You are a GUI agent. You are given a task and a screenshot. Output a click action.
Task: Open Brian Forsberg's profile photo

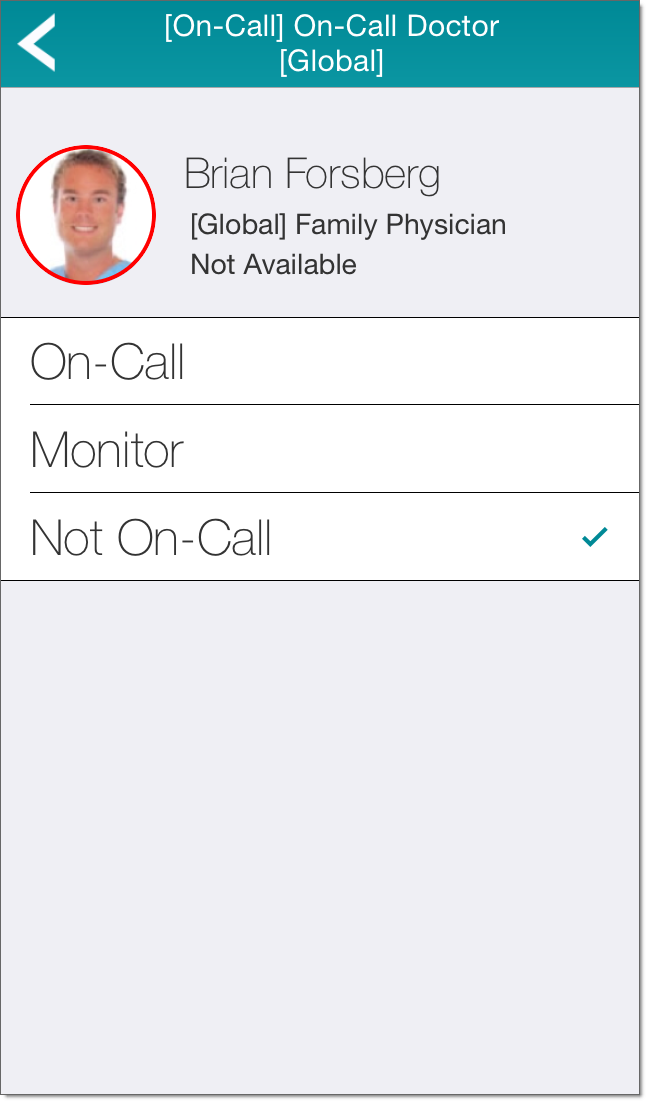click(x=86, y=215)
